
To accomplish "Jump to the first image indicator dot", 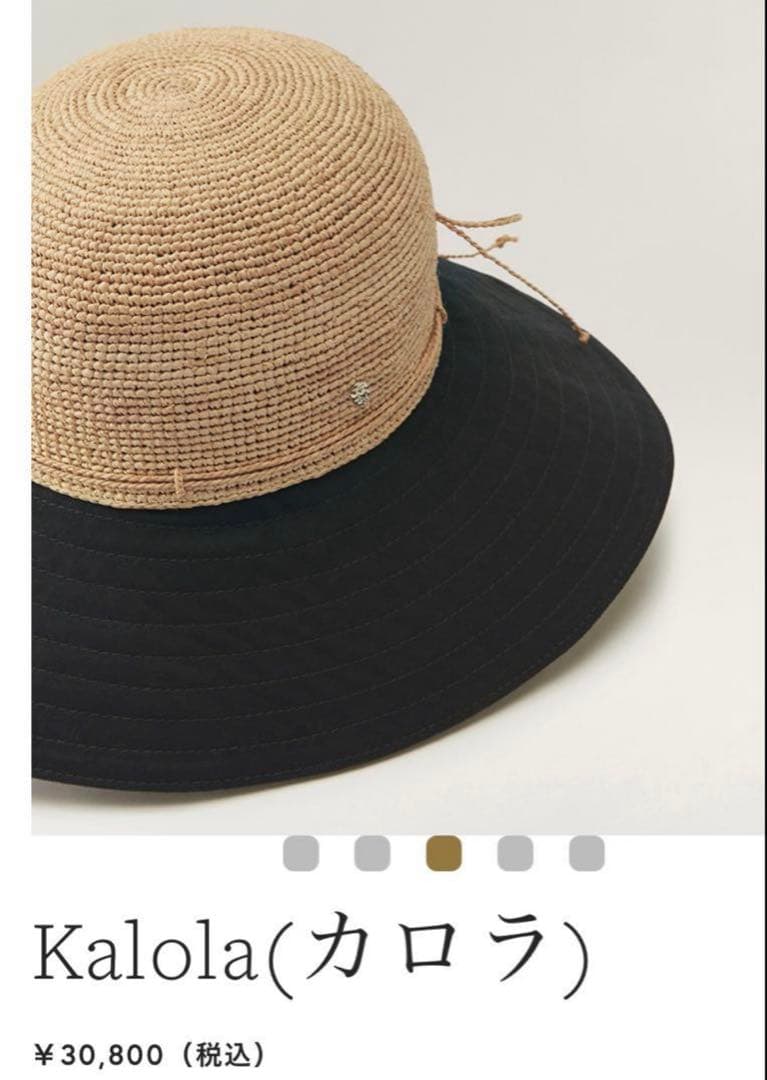I will (x=301, y=853).
